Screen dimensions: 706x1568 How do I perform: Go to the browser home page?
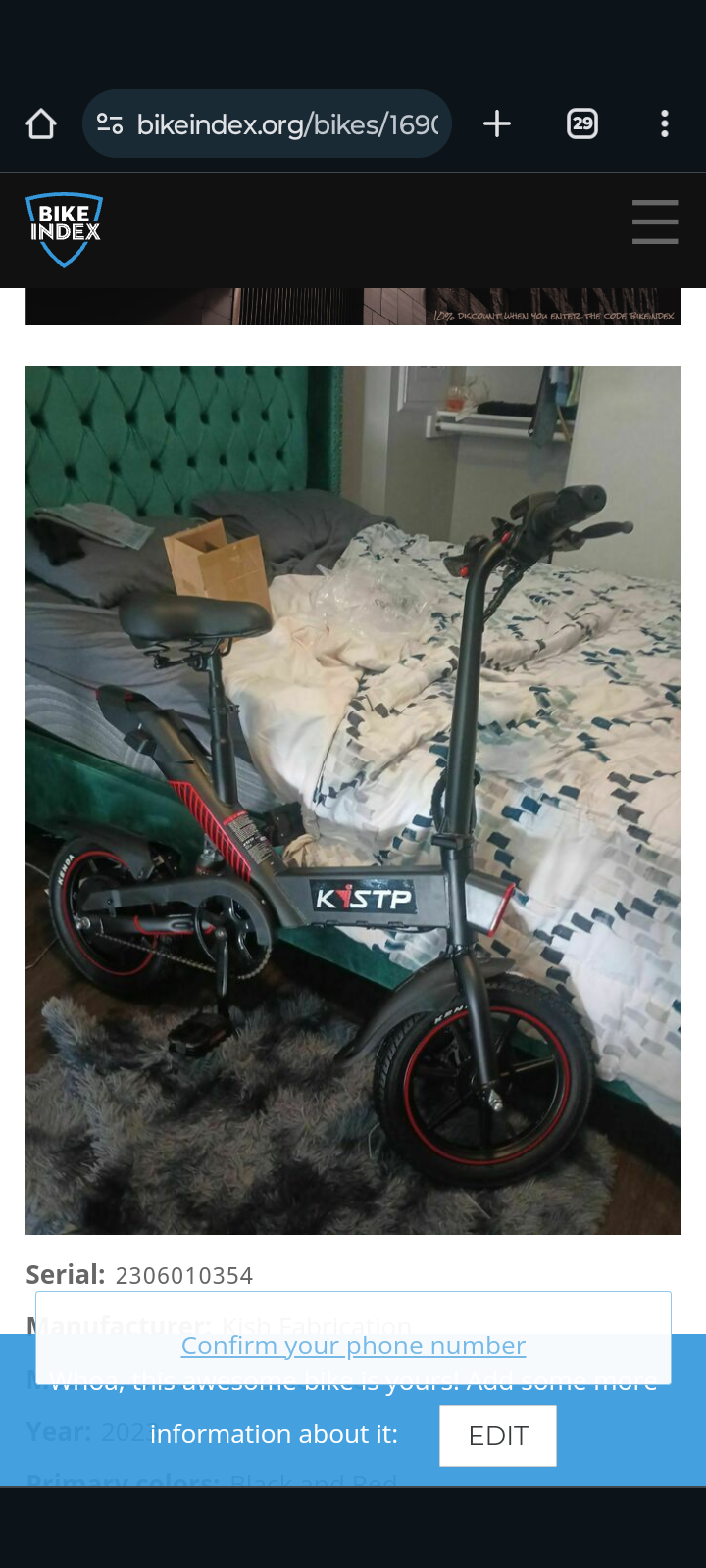pyautogui.click(x=41, y=124)
